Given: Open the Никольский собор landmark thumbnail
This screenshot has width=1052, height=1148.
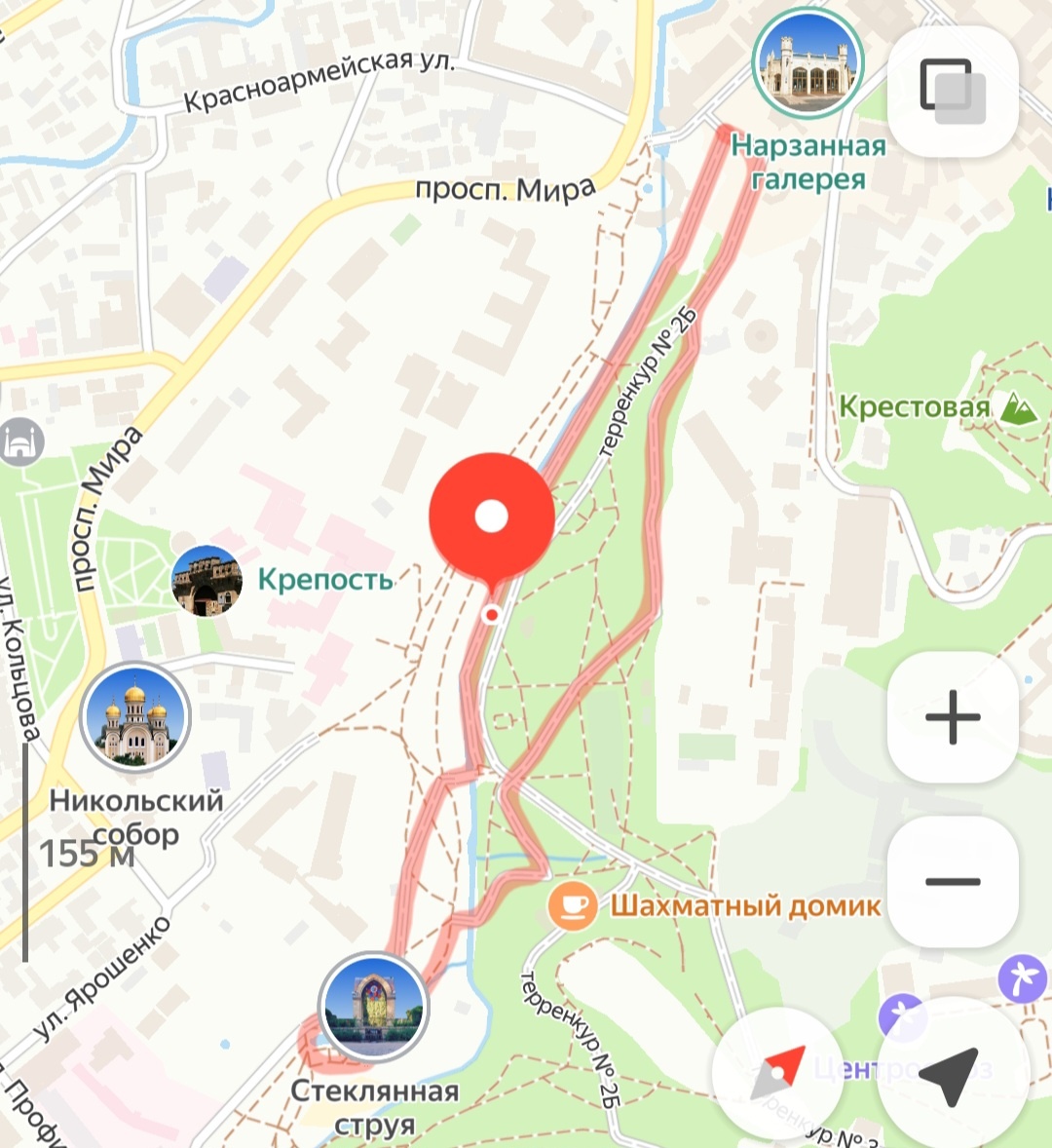Looking at the screenshot, I should (x=135, y=718).
